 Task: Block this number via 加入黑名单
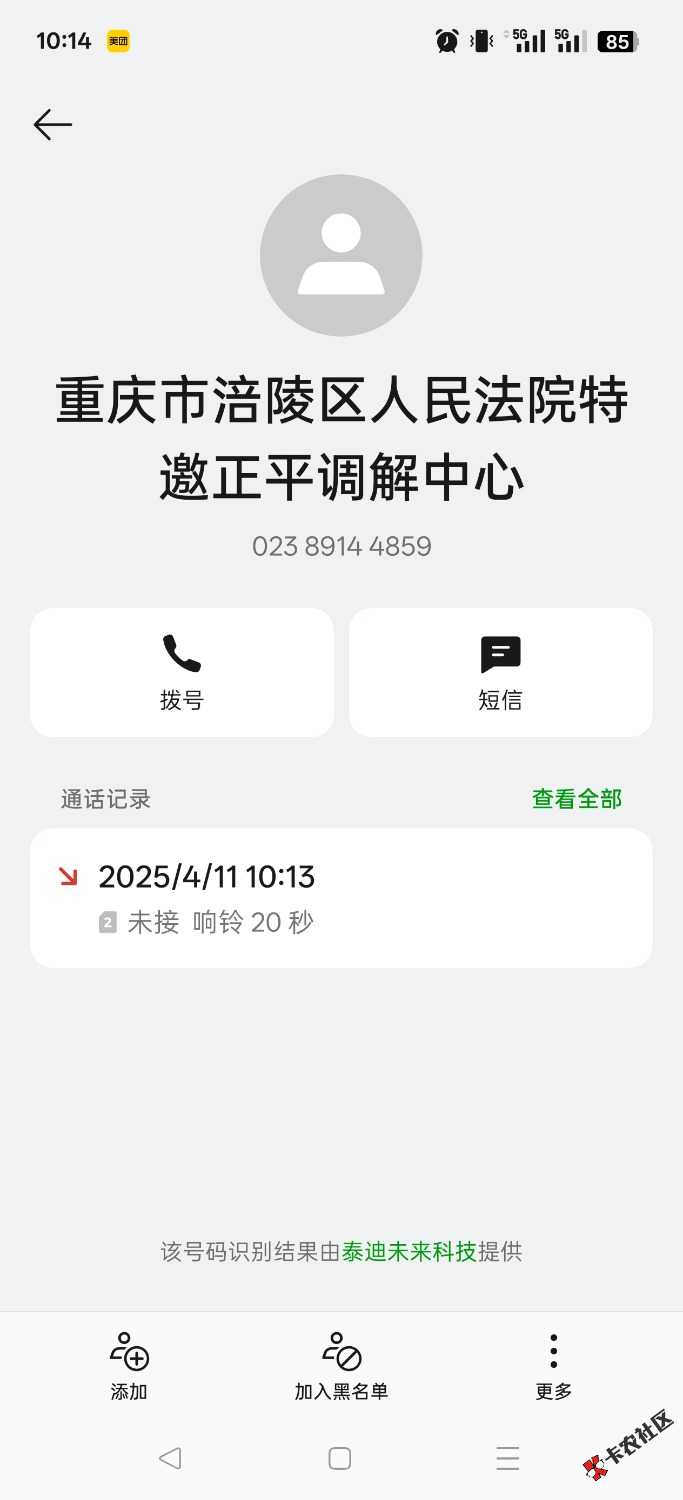pos(341,1366)
